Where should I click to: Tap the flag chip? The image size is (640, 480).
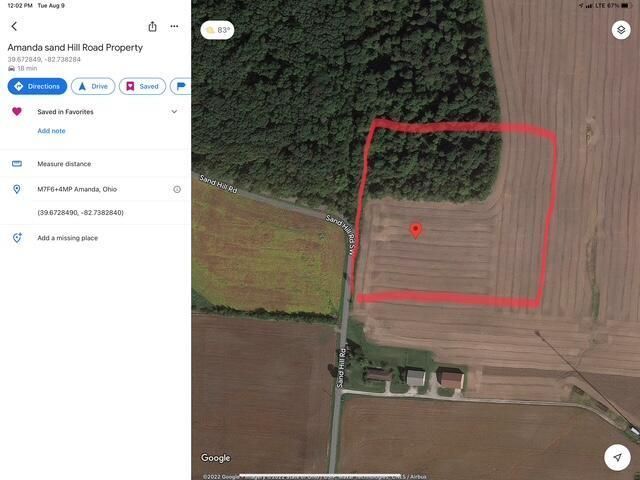(x=181, y=86)
